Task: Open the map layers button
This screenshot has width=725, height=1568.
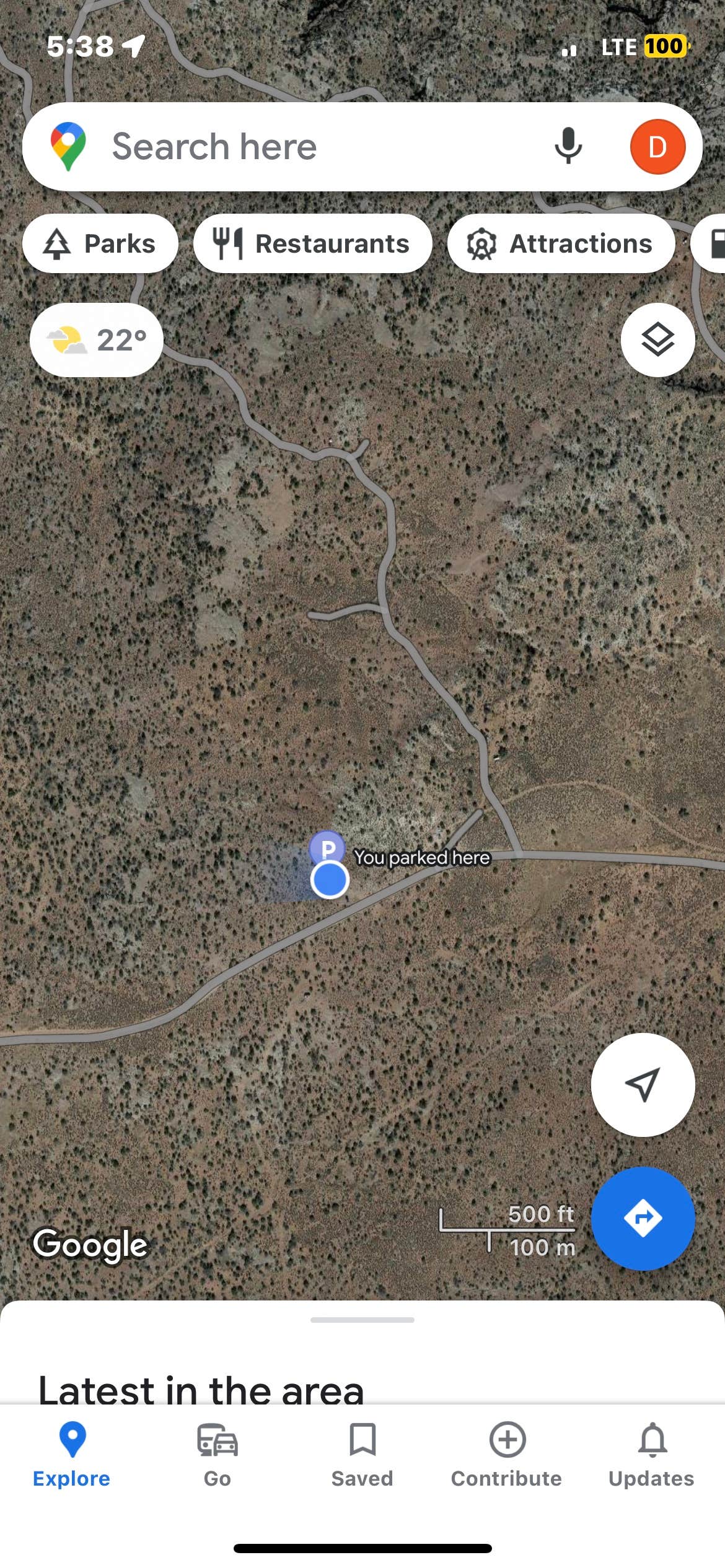Action: point(657,339)
